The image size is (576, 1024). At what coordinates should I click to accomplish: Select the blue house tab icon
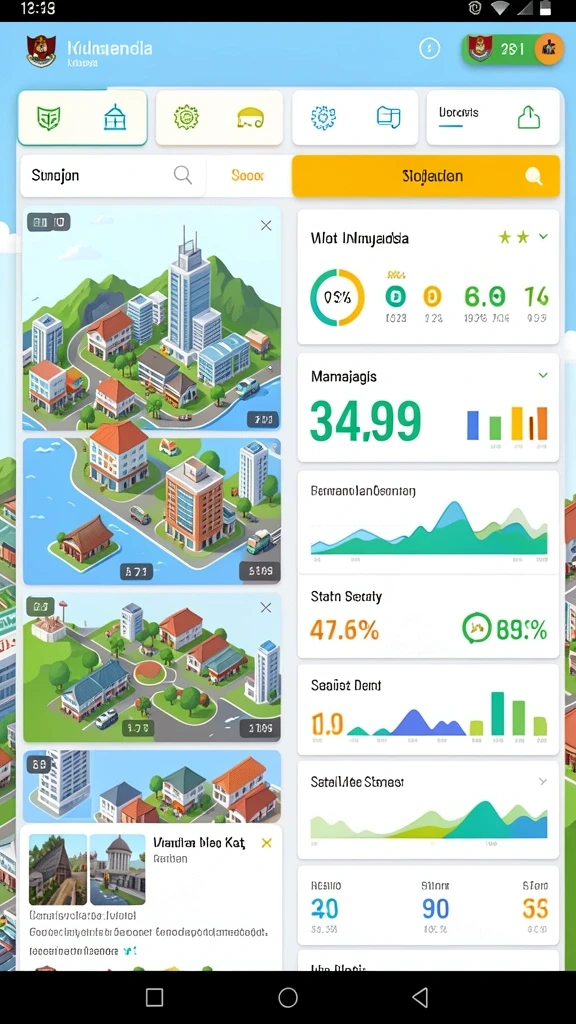tap(115, 118)
